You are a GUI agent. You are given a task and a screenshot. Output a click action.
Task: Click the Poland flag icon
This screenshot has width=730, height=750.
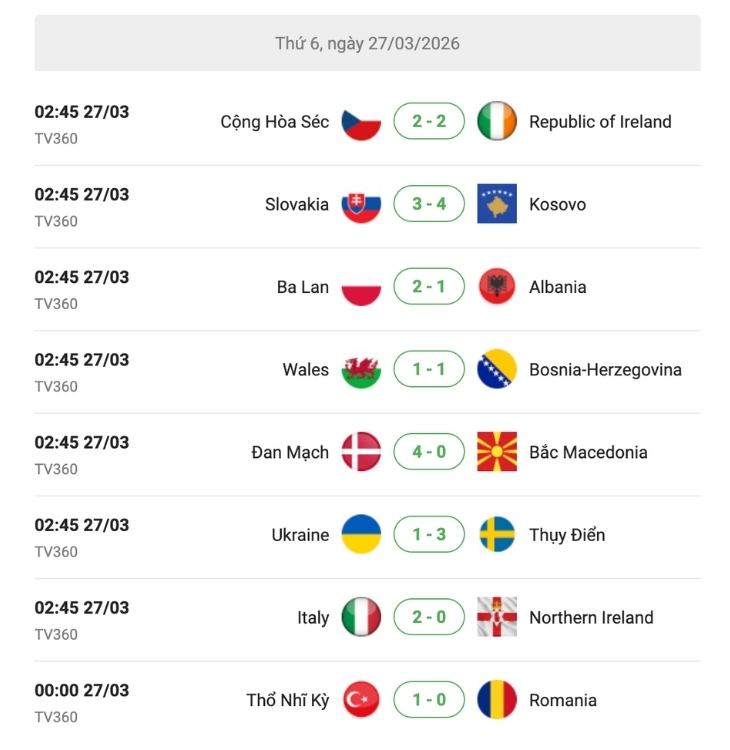tap(361, 287)
